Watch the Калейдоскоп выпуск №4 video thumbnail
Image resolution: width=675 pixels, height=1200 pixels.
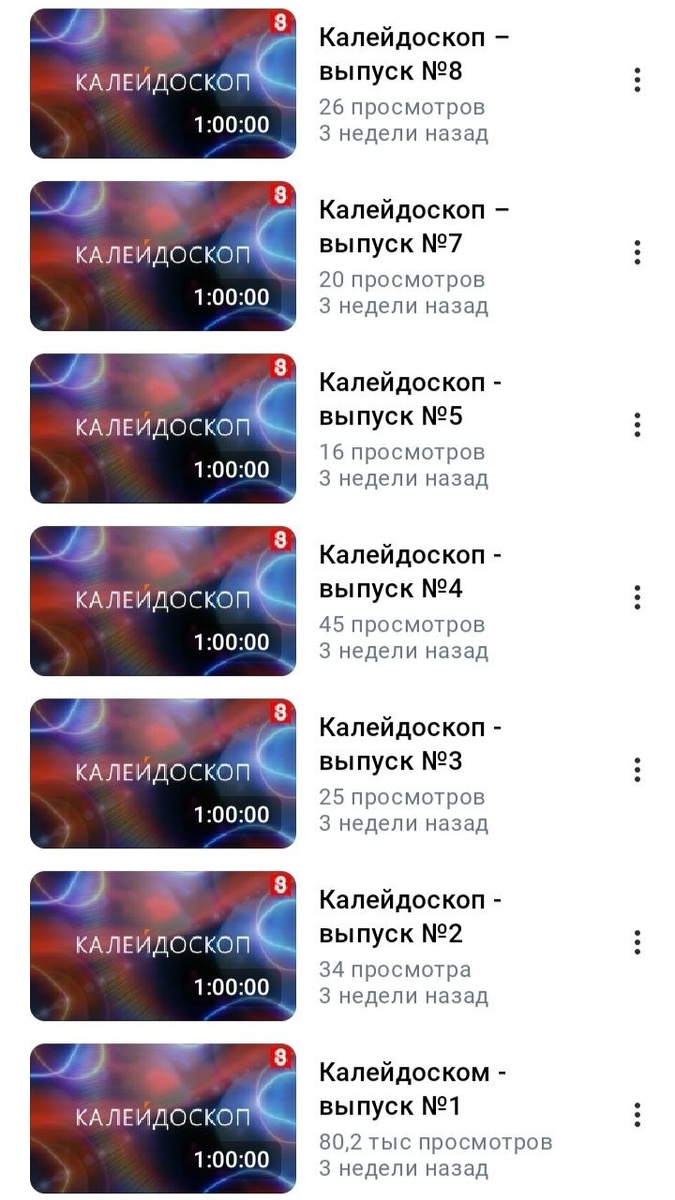pos(163,601)
